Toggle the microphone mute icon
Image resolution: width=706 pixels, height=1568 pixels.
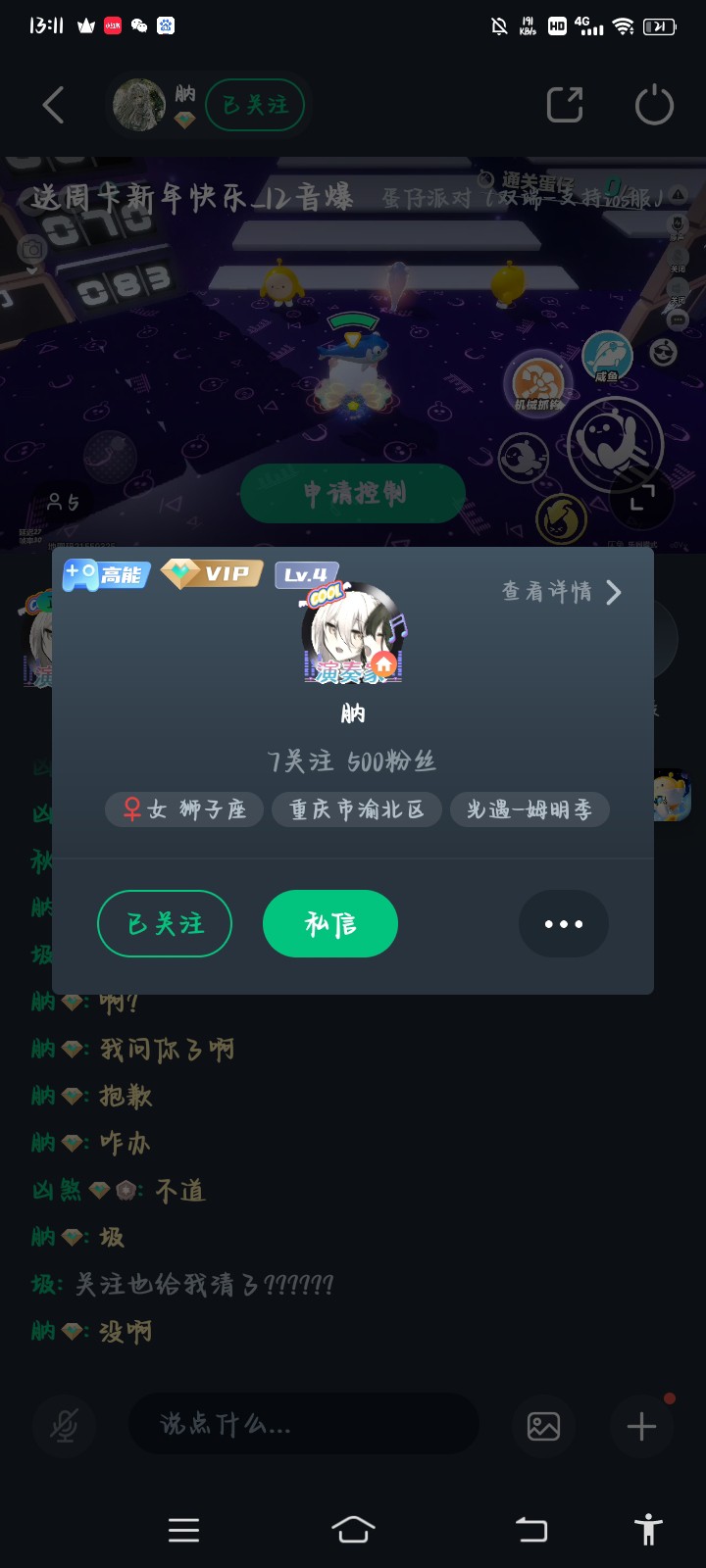pos(65,1425)
